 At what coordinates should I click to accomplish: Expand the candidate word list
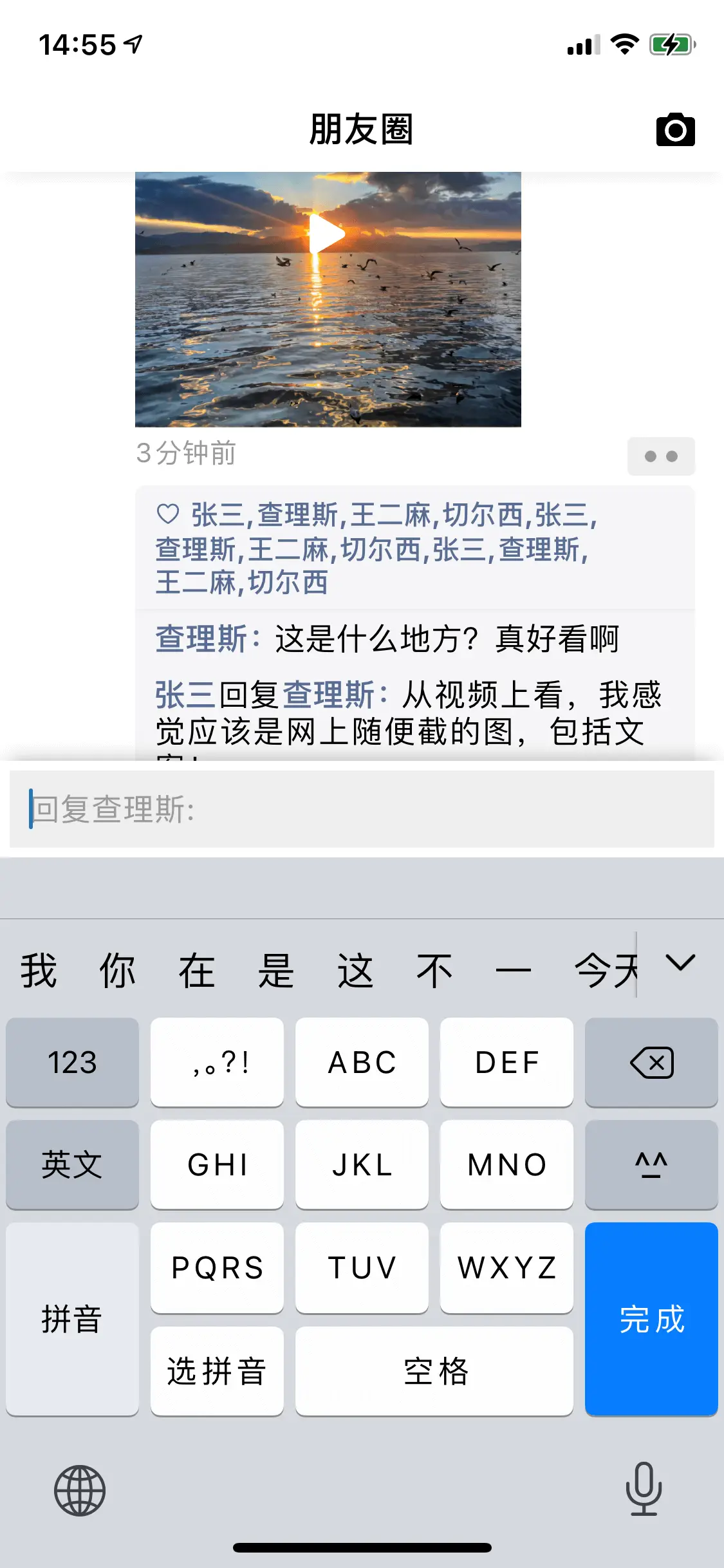680,963
